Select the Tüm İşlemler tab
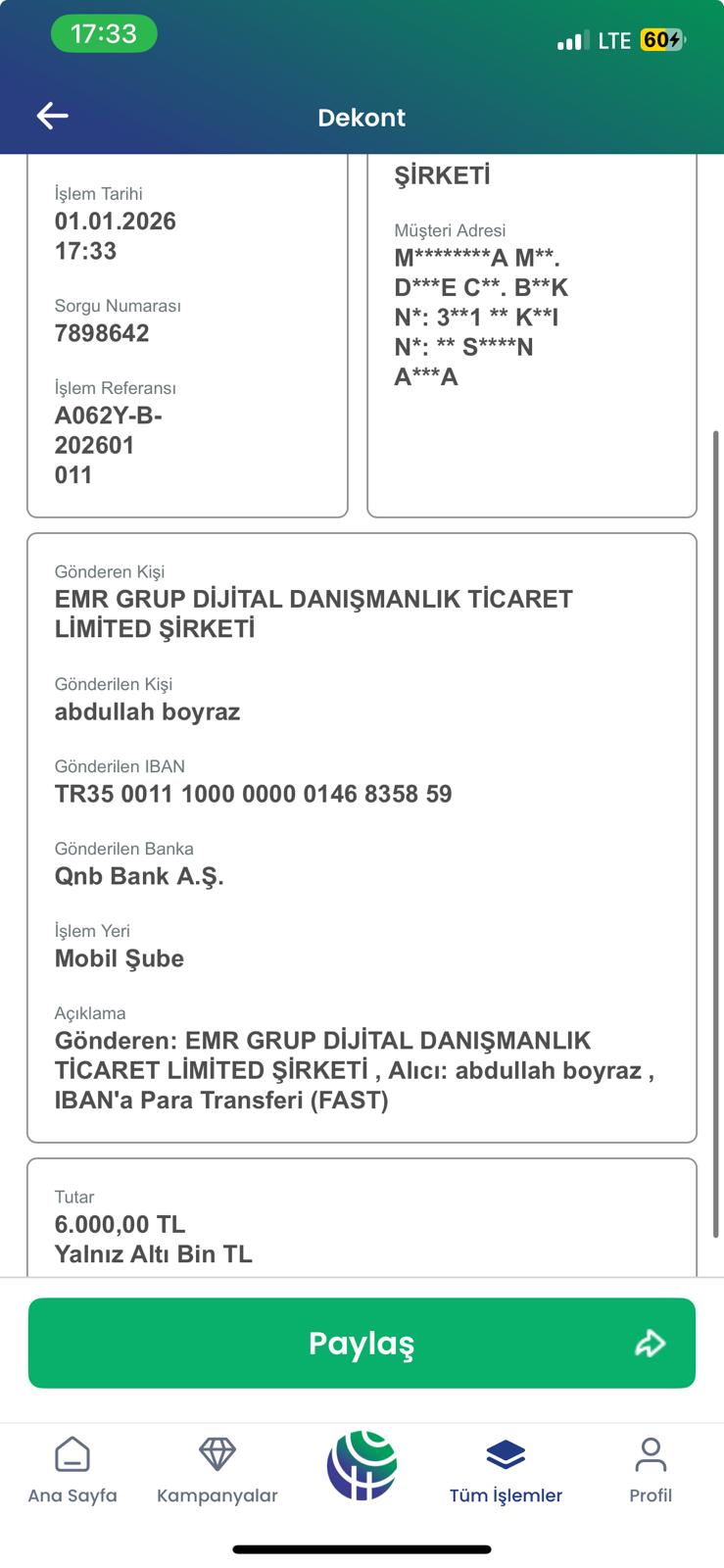Image resolution: width=724 pixels, height=1568 pixels. pos(506,1470)
